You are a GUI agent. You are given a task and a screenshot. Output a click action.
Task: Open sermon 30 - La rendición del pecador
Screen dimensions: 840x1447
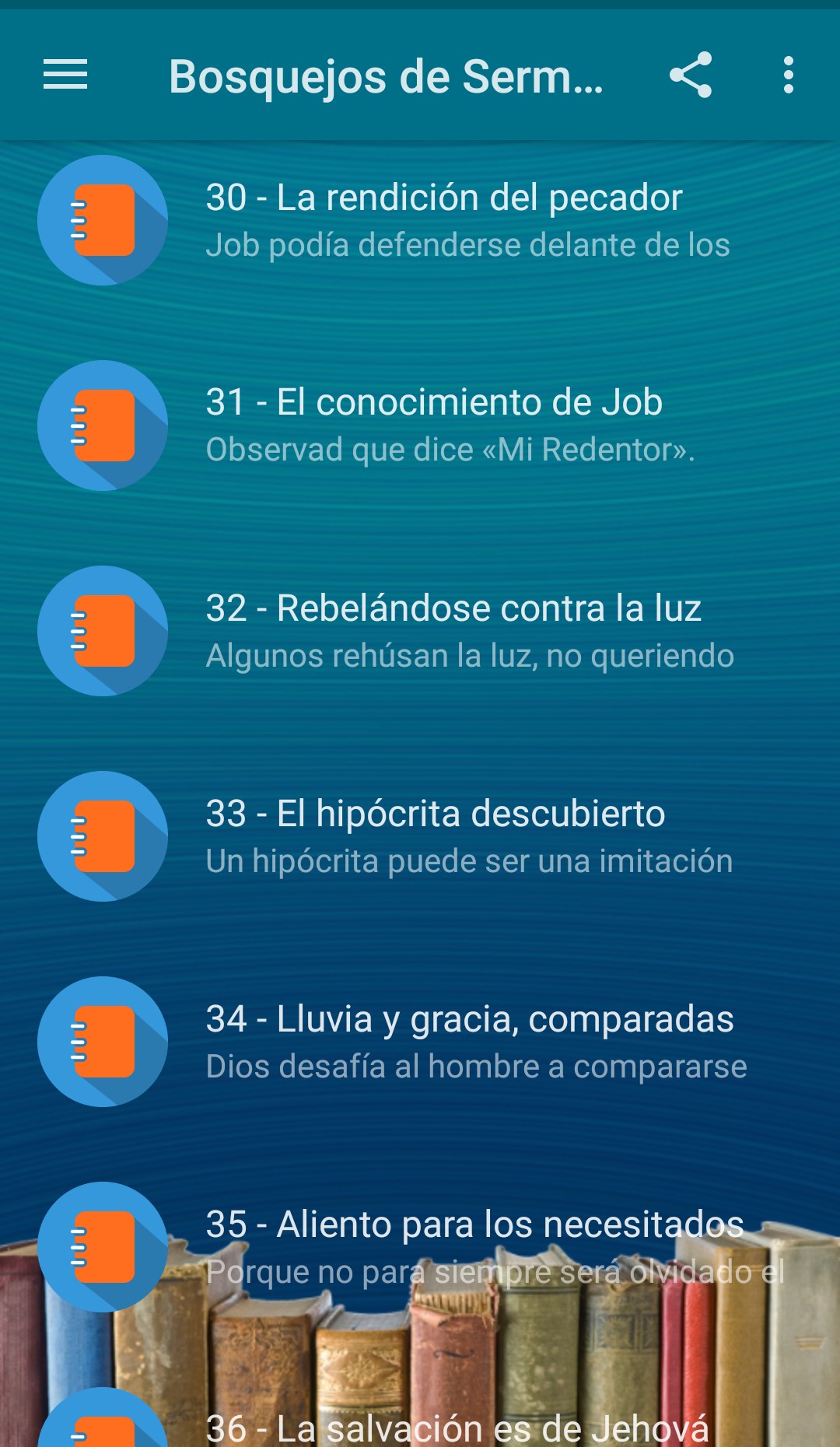(443, 220)
